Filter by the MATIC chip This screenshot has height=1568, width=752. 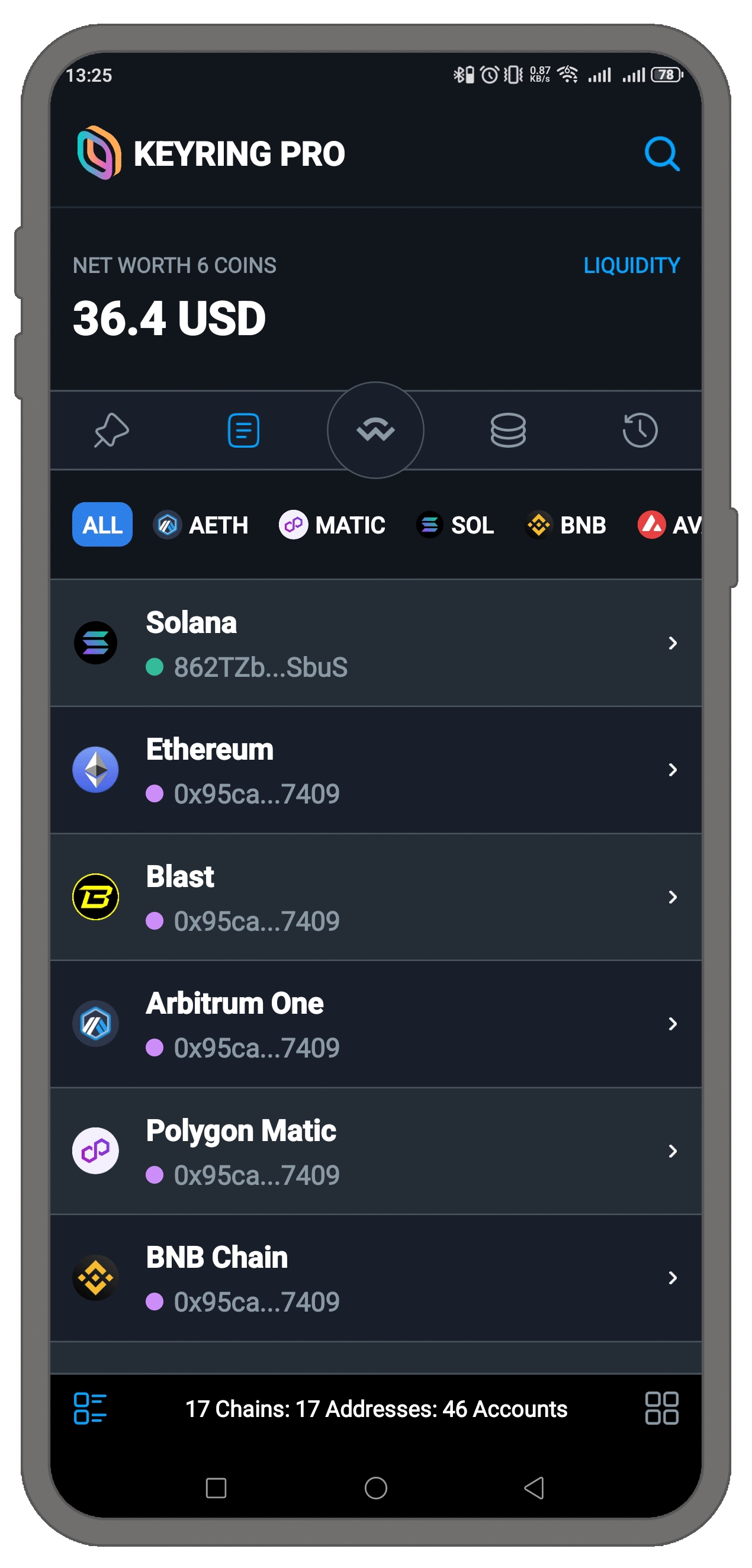tap(332, 525)
